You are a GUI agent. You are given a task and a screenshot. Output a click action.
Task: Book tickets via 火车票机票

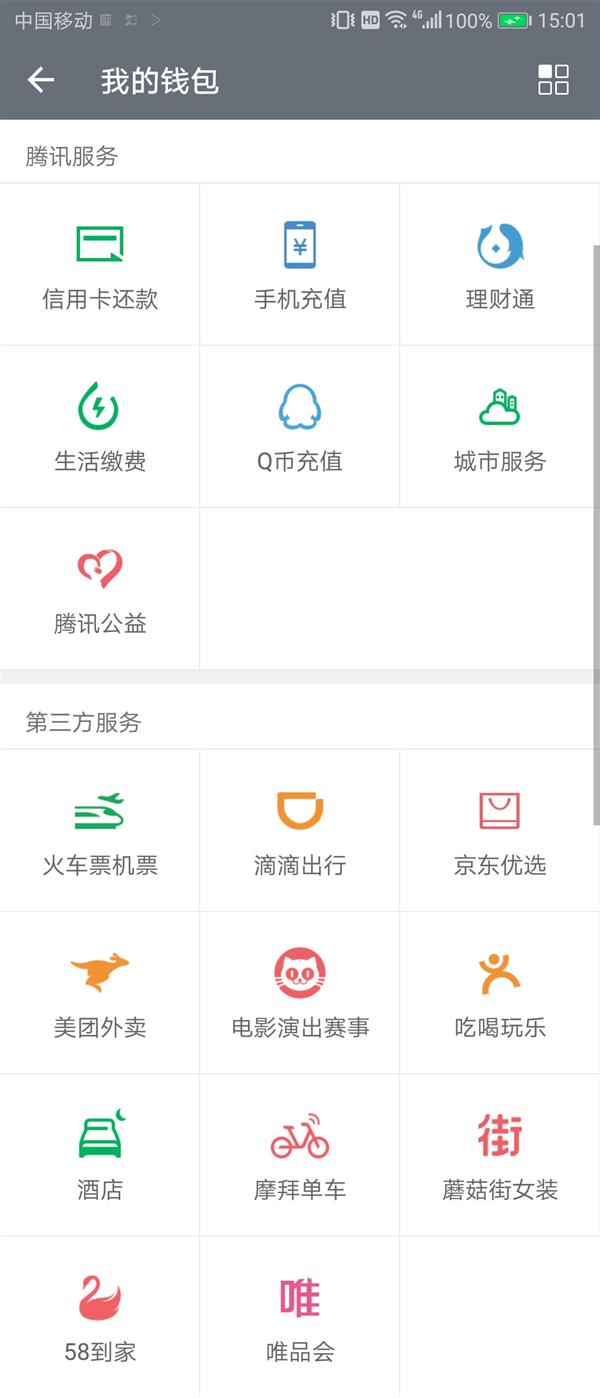coord(100,831)
